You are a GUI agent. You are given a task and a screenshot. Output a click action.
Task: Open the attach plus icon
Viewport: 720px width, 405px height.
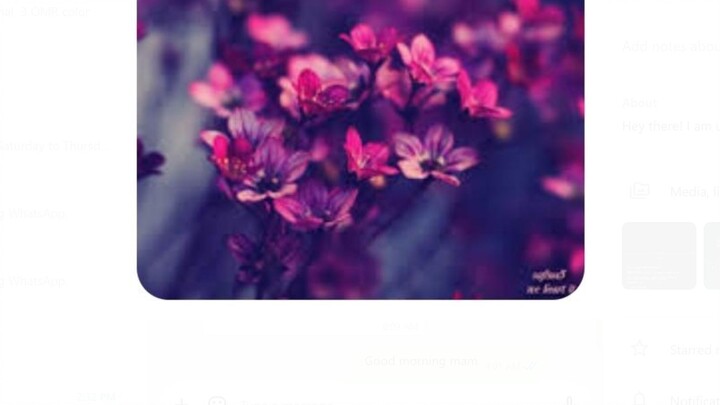point(182,402)
